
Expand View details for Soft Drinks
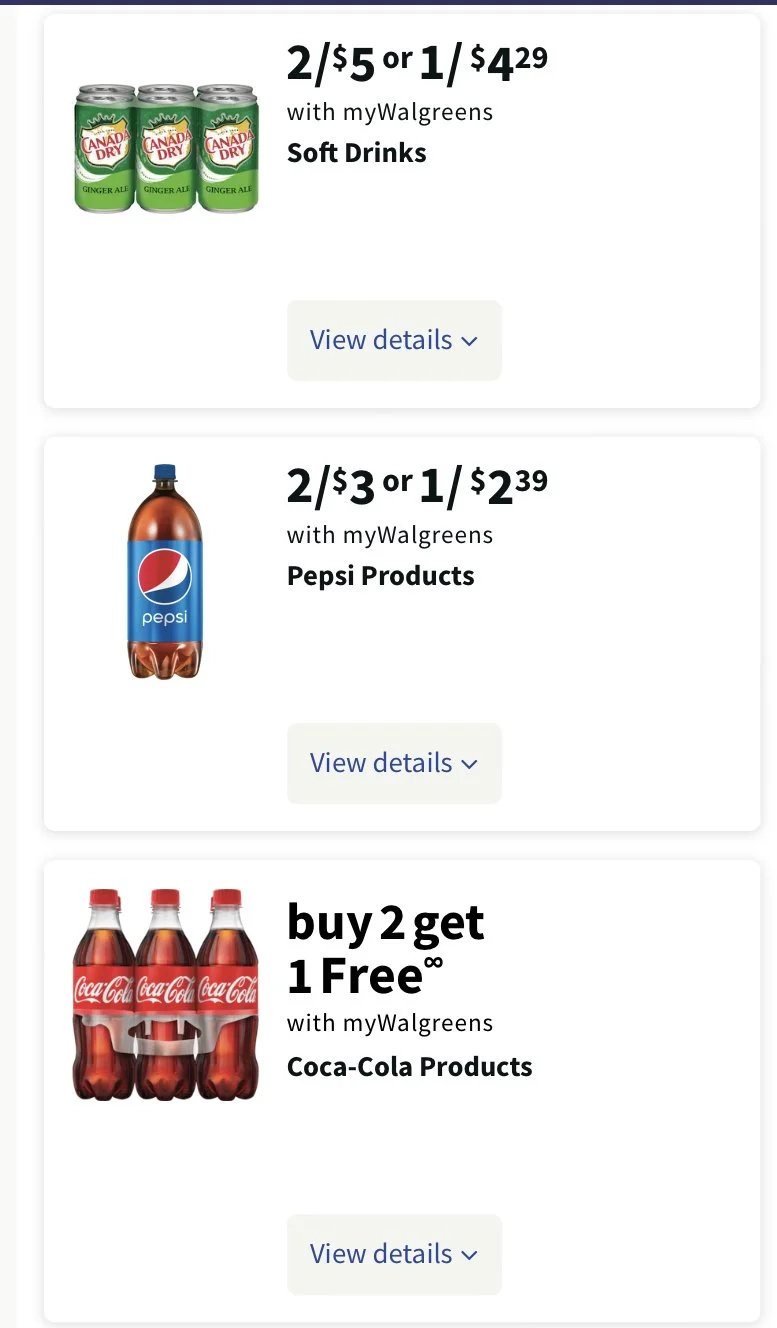[394, 340]
